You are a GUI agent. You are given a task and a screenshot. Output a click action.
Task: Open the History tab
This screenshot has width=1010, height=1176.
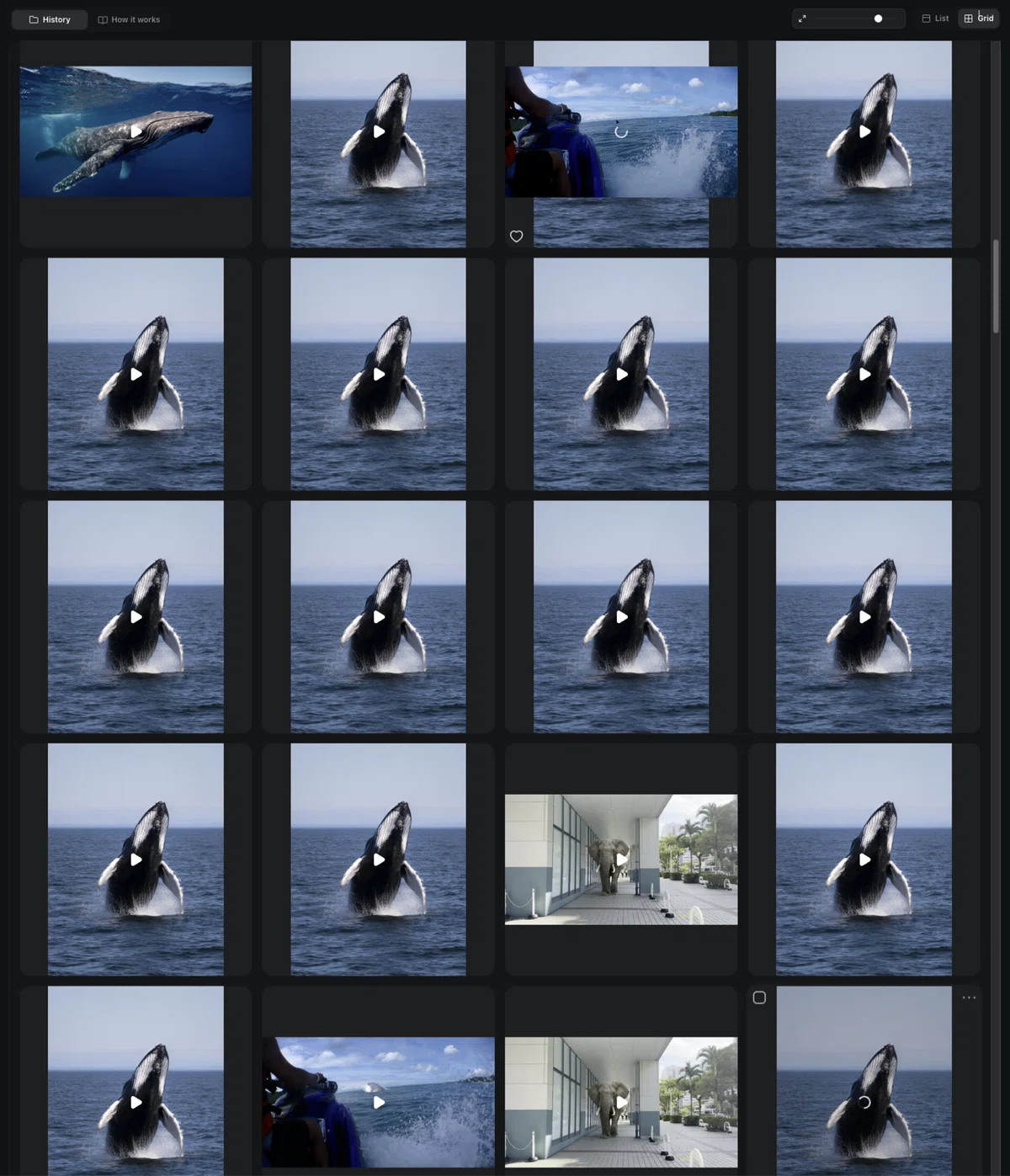(50, 19)
